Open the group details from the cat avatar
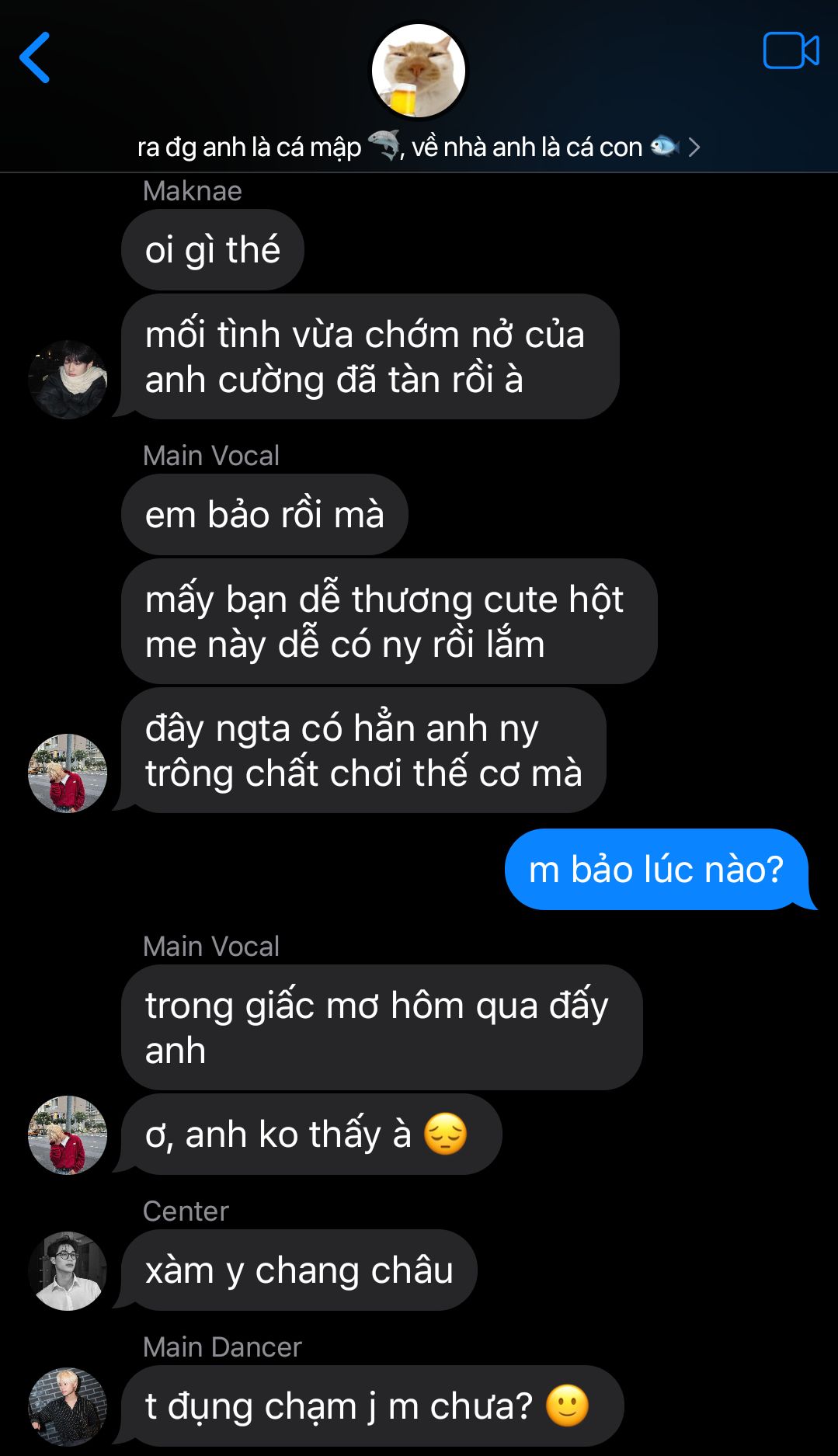 (x=419, y=71)
